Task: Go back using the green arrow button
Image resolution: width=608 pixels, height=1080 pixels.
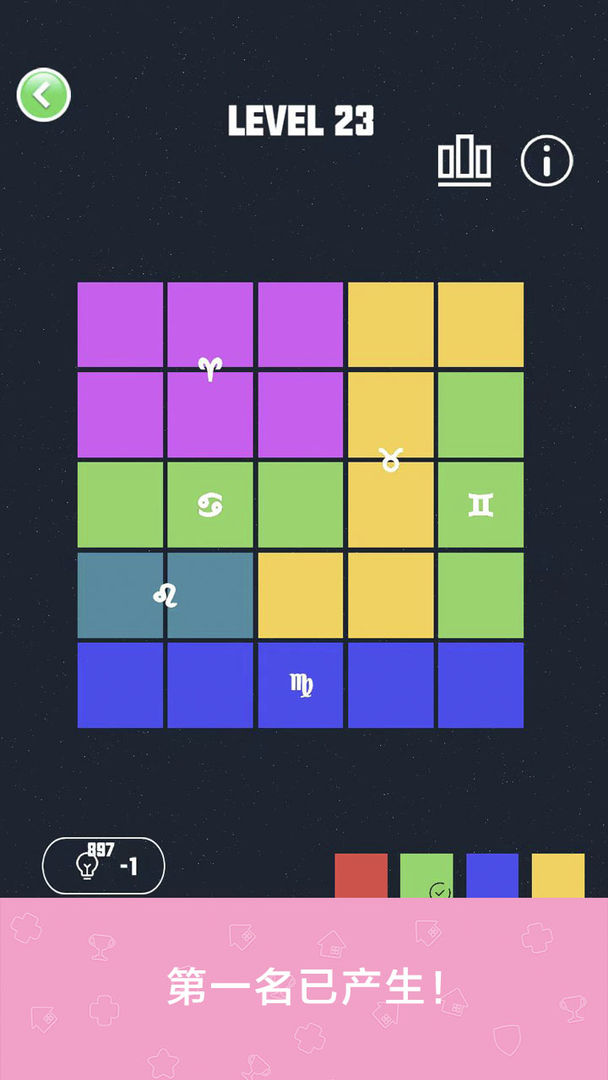Action: pos(43,95)
